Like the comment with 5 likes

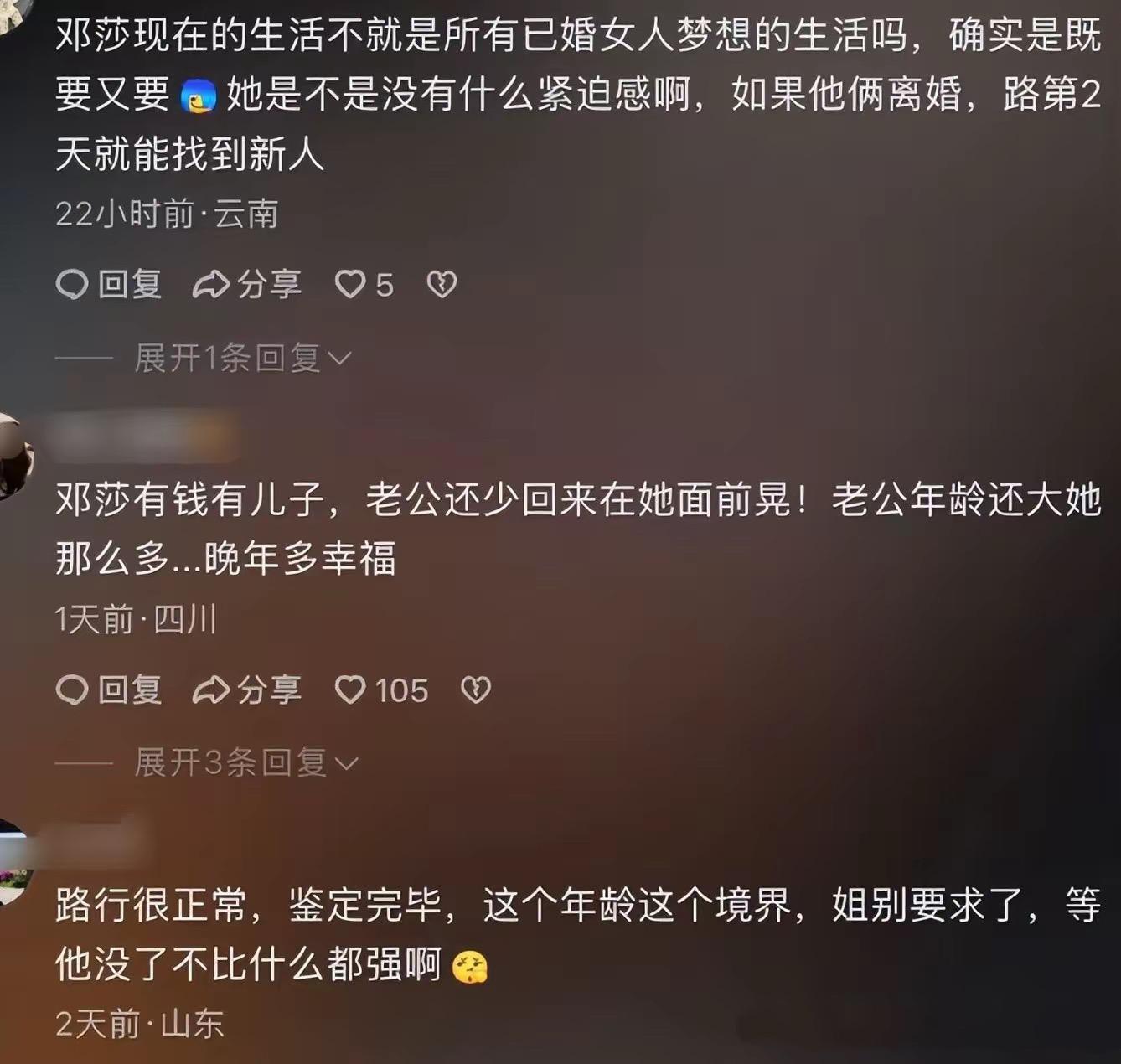point(351,285)
